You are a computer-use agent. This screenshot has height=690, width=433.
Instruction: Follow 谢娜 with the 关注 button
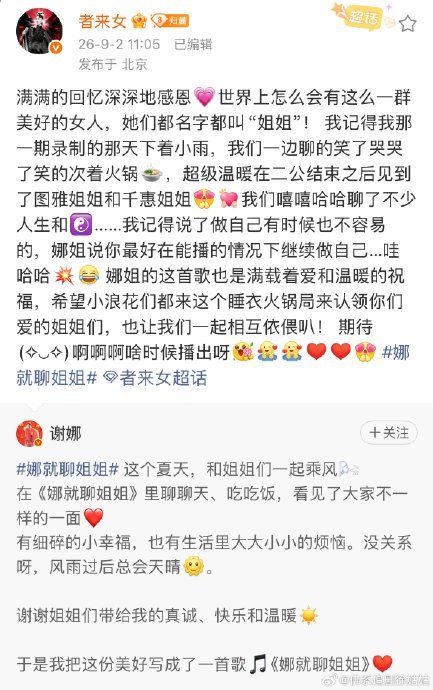(389, 433)
